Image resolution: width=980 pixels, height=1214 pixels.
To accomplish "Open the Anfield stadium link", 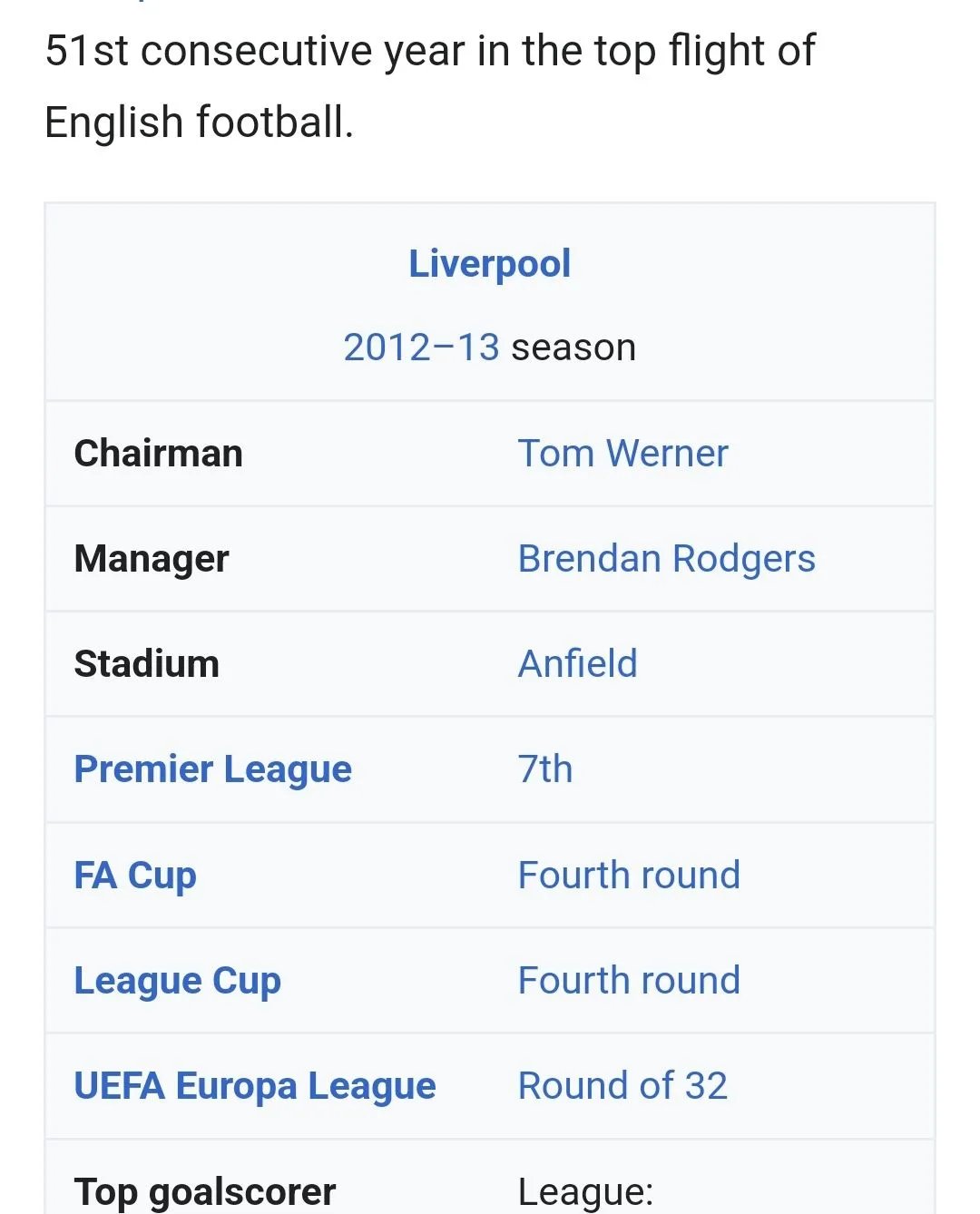I will 577,664.
